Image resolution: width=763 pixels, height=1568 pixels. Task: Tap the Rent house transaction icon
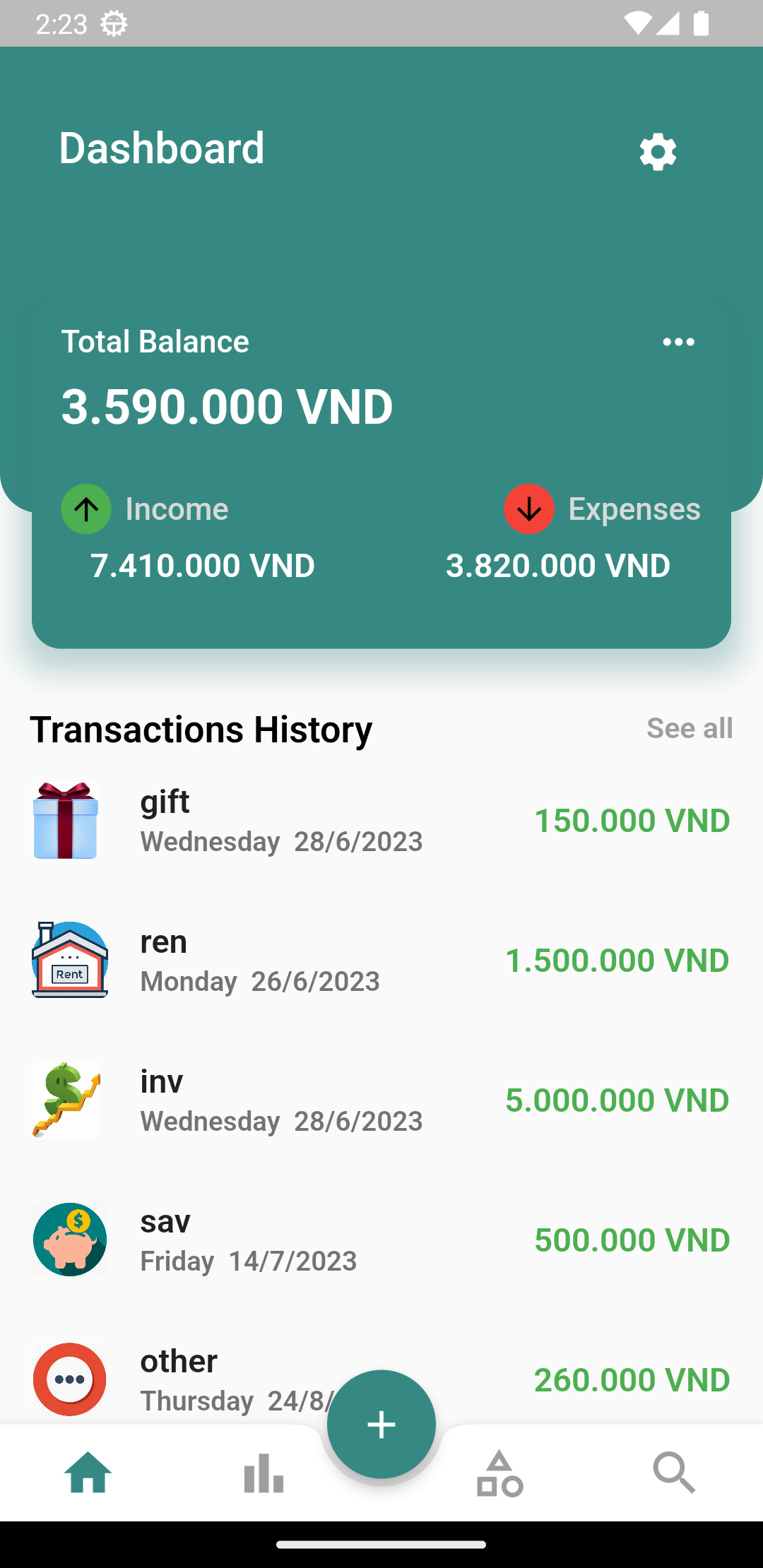[69, 959]
